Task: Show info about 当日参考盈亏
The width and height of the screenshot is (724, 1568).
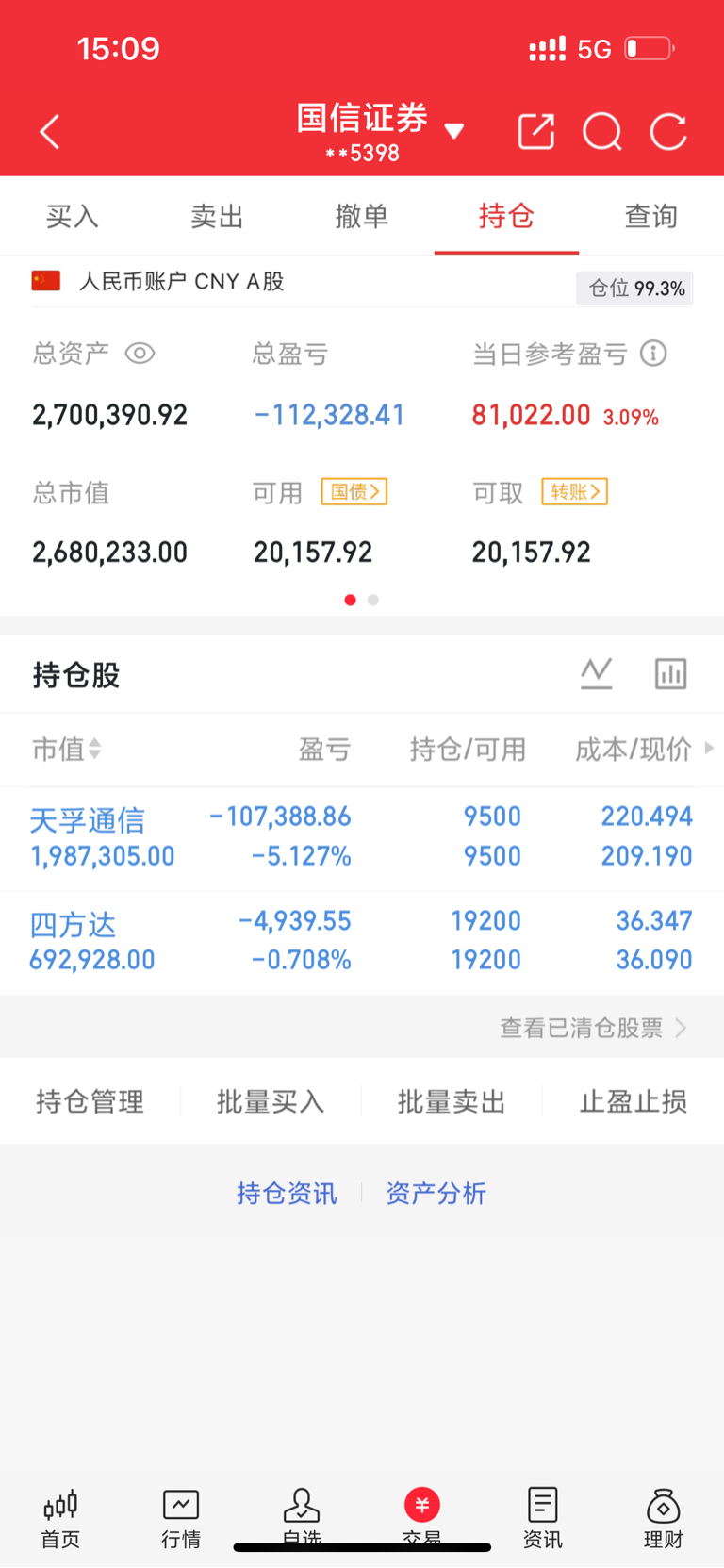Action: click(x=653, y=354)
